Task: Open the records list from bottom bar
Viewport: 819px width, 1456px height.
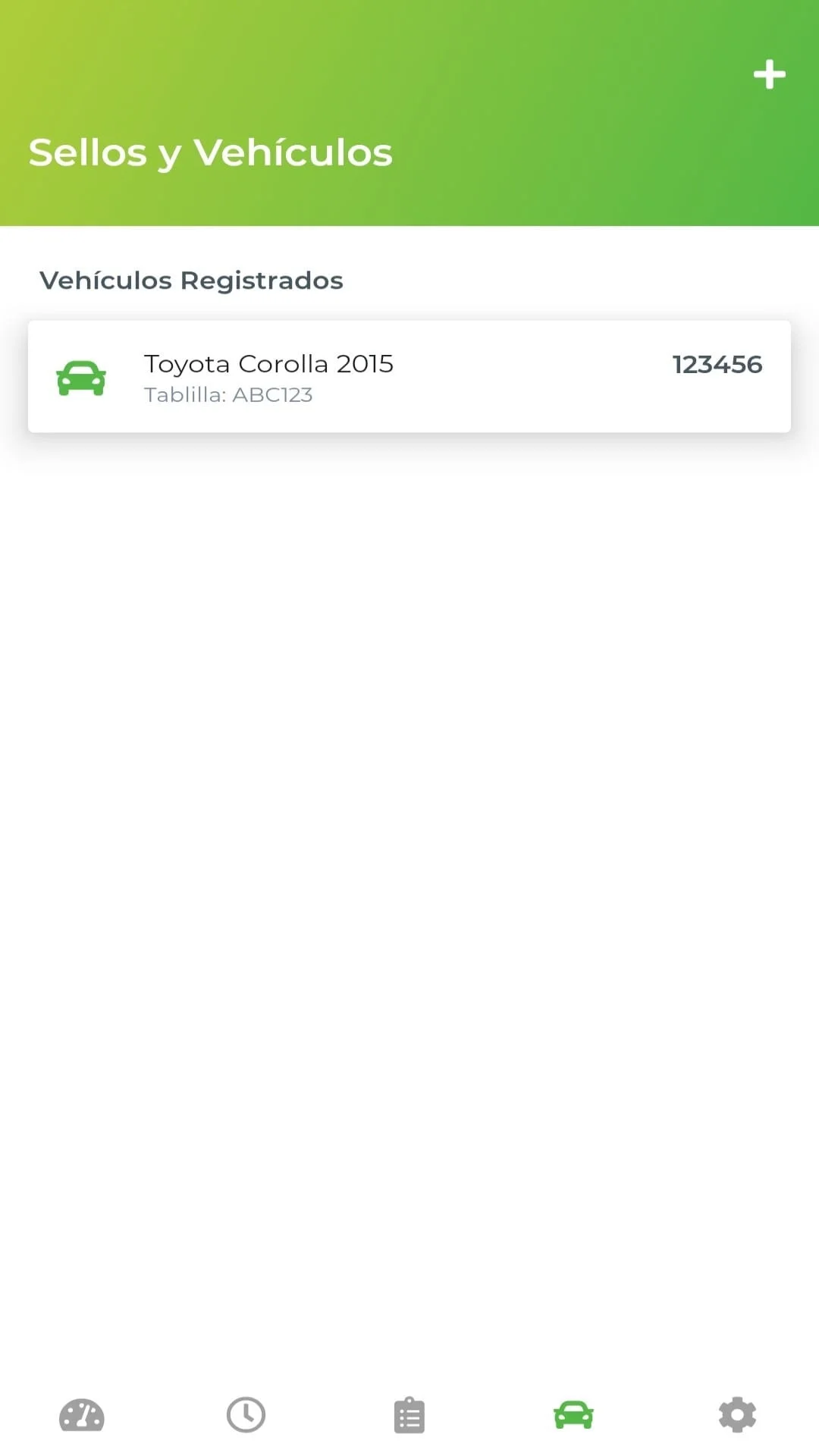Action: (x=409, y=1414)
